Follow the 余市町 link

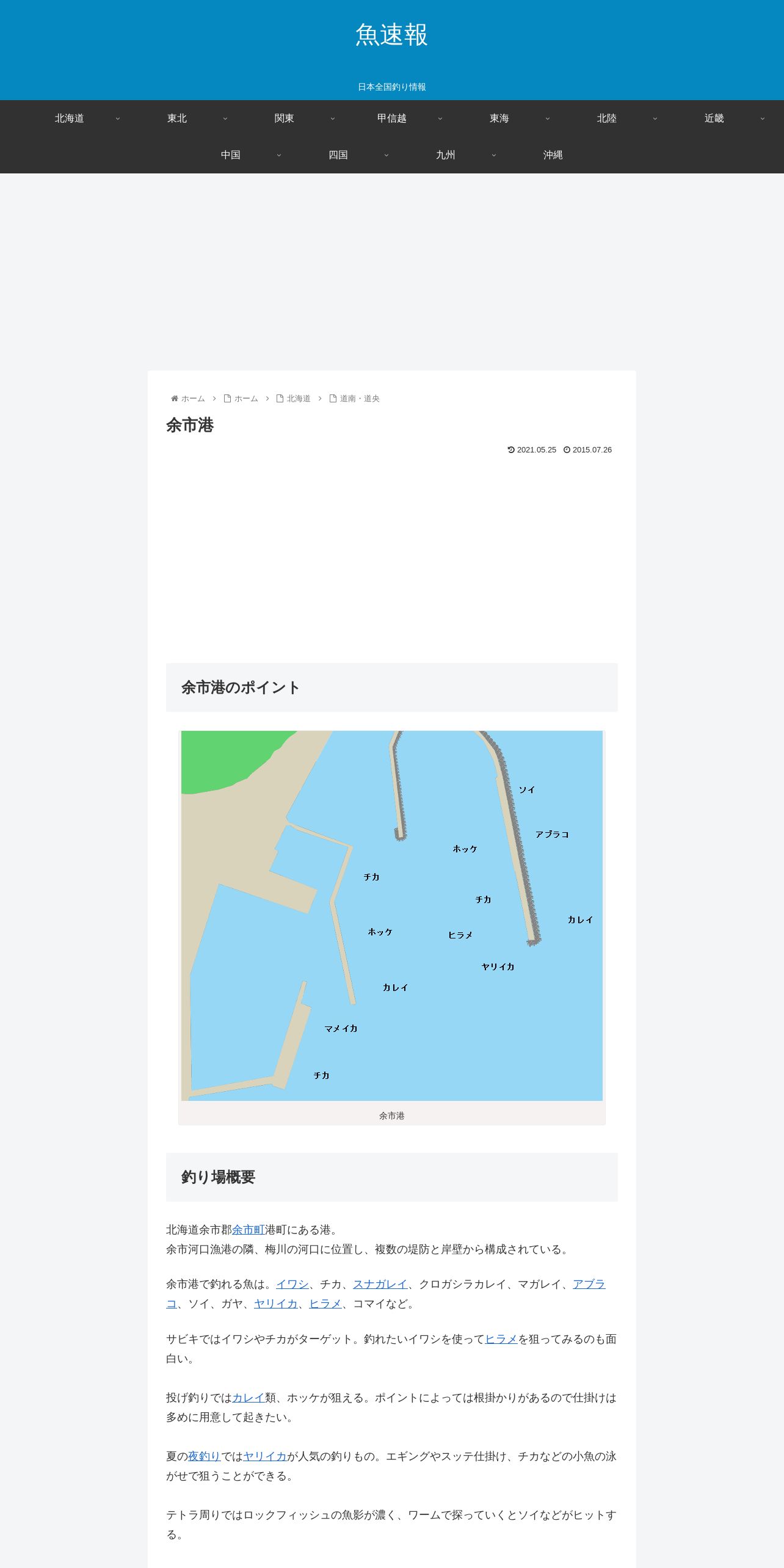point(249,1230)
